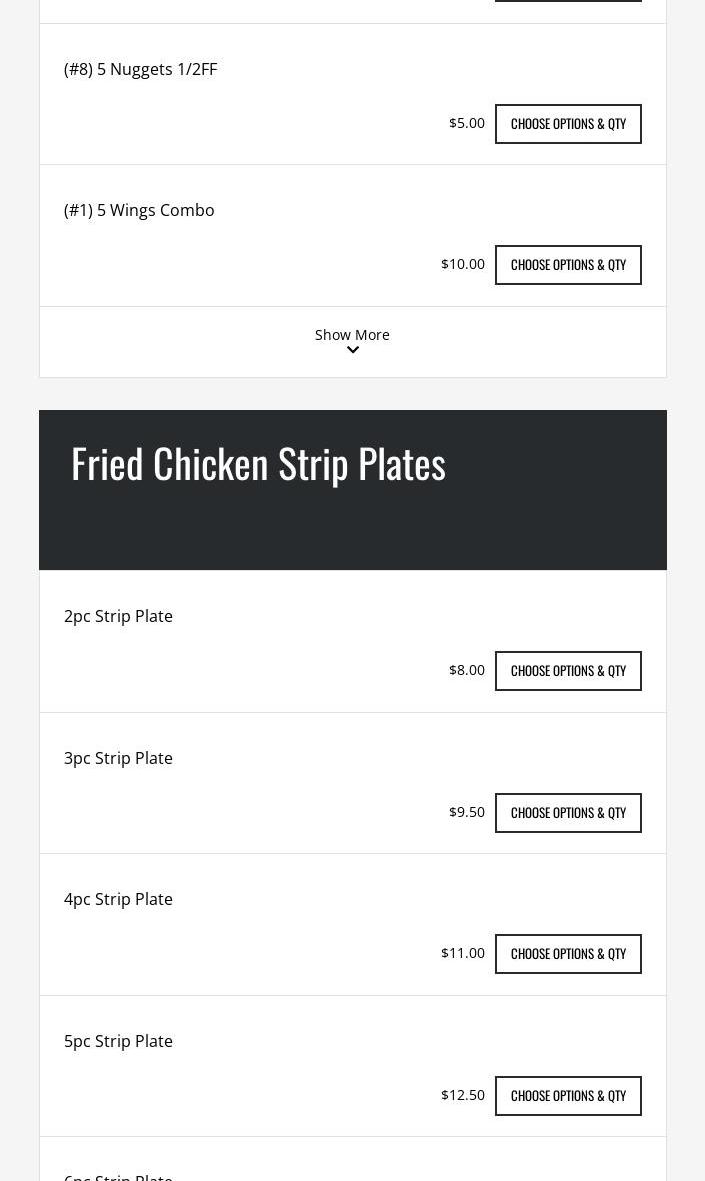Pick options for the 3pc Strip Plate
Screen dimensions: 705x1181
coord(568,813)
